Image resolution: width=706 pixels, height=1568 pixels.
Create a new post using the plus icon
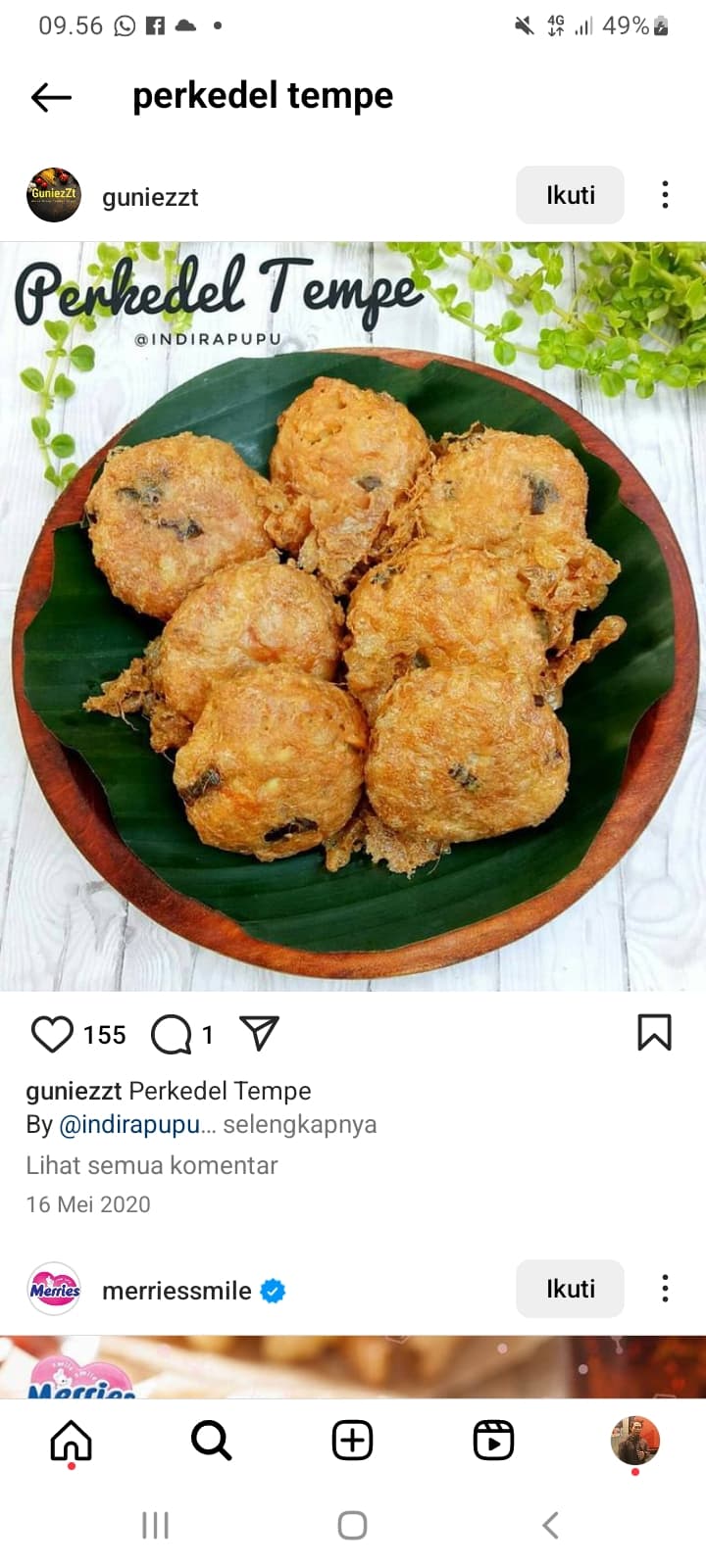(x=352, y=1440)
